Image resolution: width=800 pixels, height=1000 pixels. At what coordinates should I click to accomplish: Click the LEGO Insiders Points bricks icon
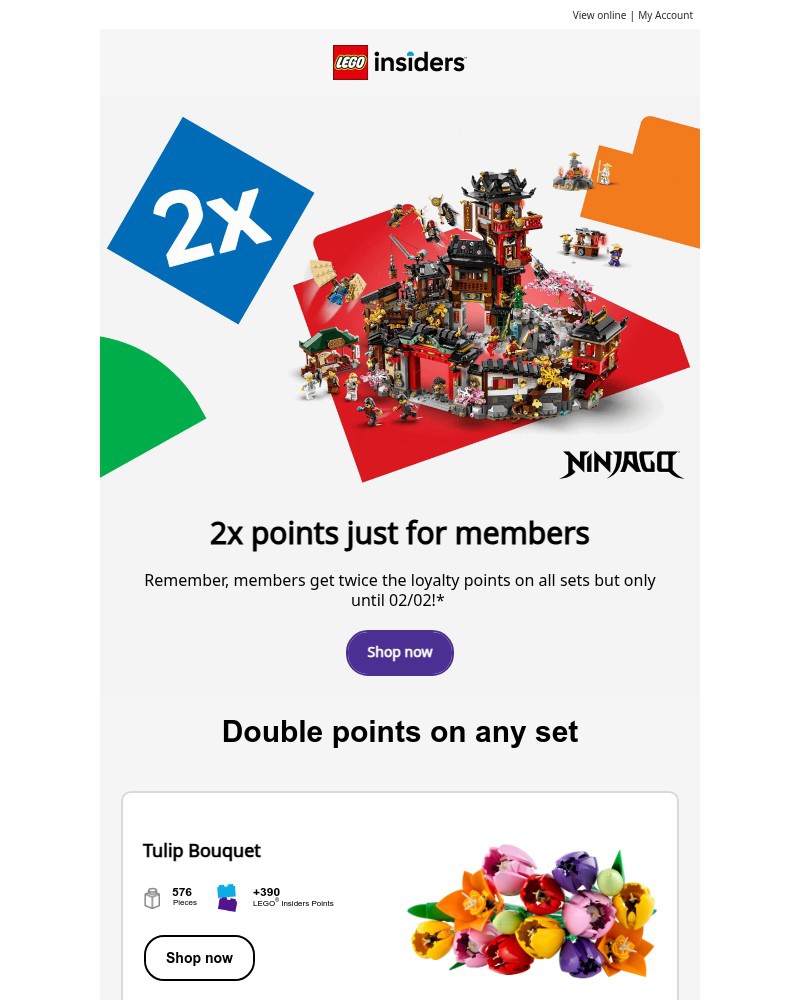pyautogui.click(x=227, y=897)
